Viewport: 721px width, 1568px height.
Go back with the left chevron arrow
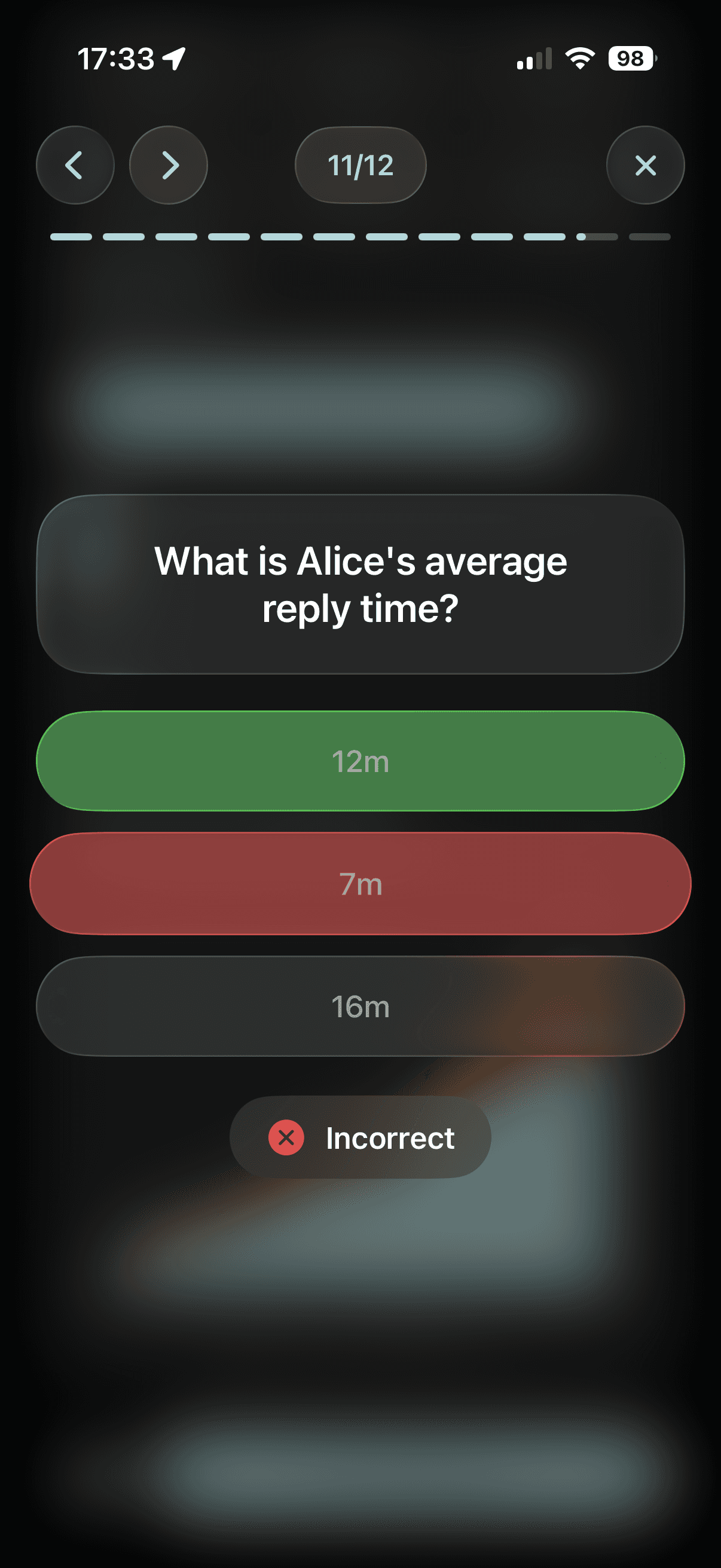tap(75, 165)
